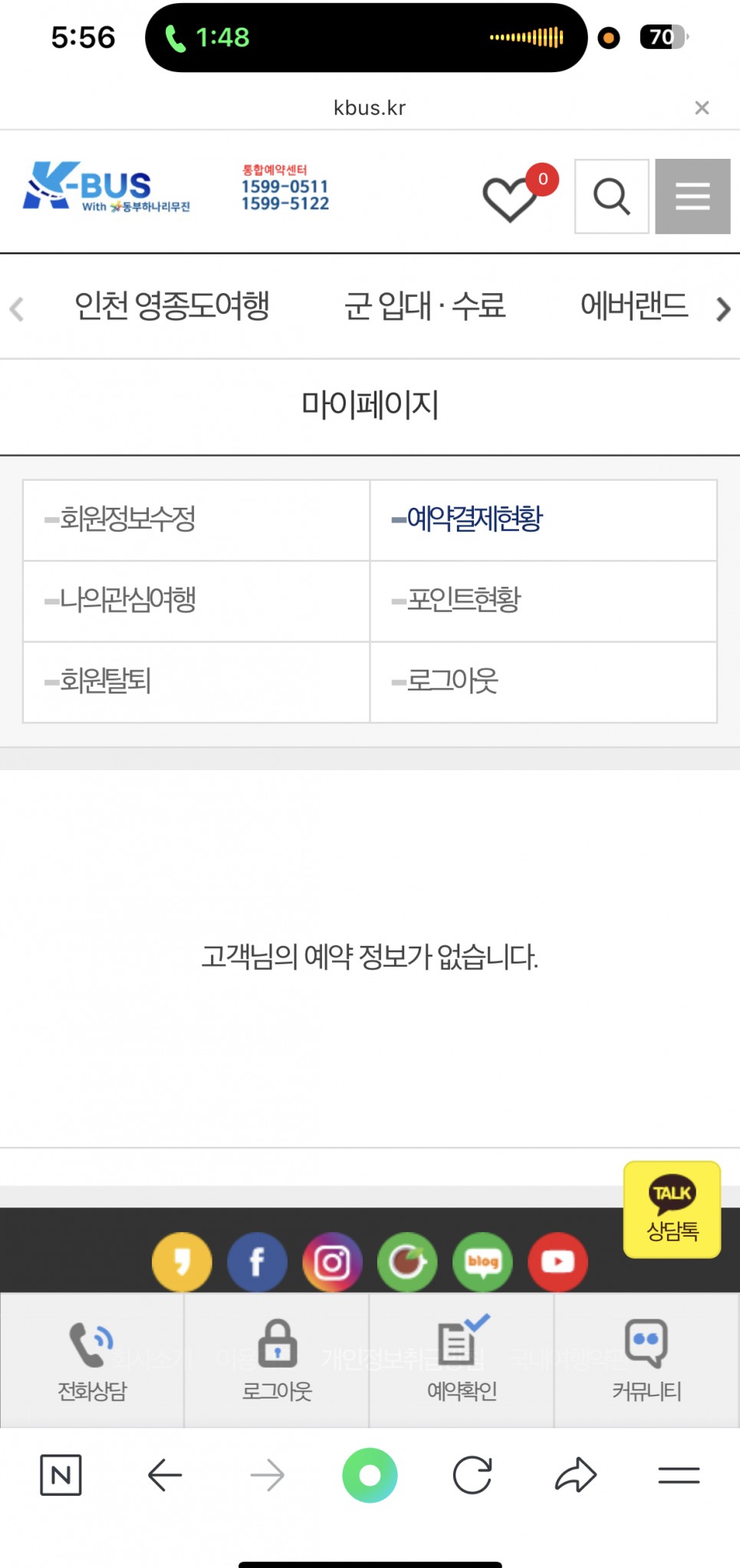Open the Facebook page link
Screen dimensions: 740x1568
(x=257, y=1262)
